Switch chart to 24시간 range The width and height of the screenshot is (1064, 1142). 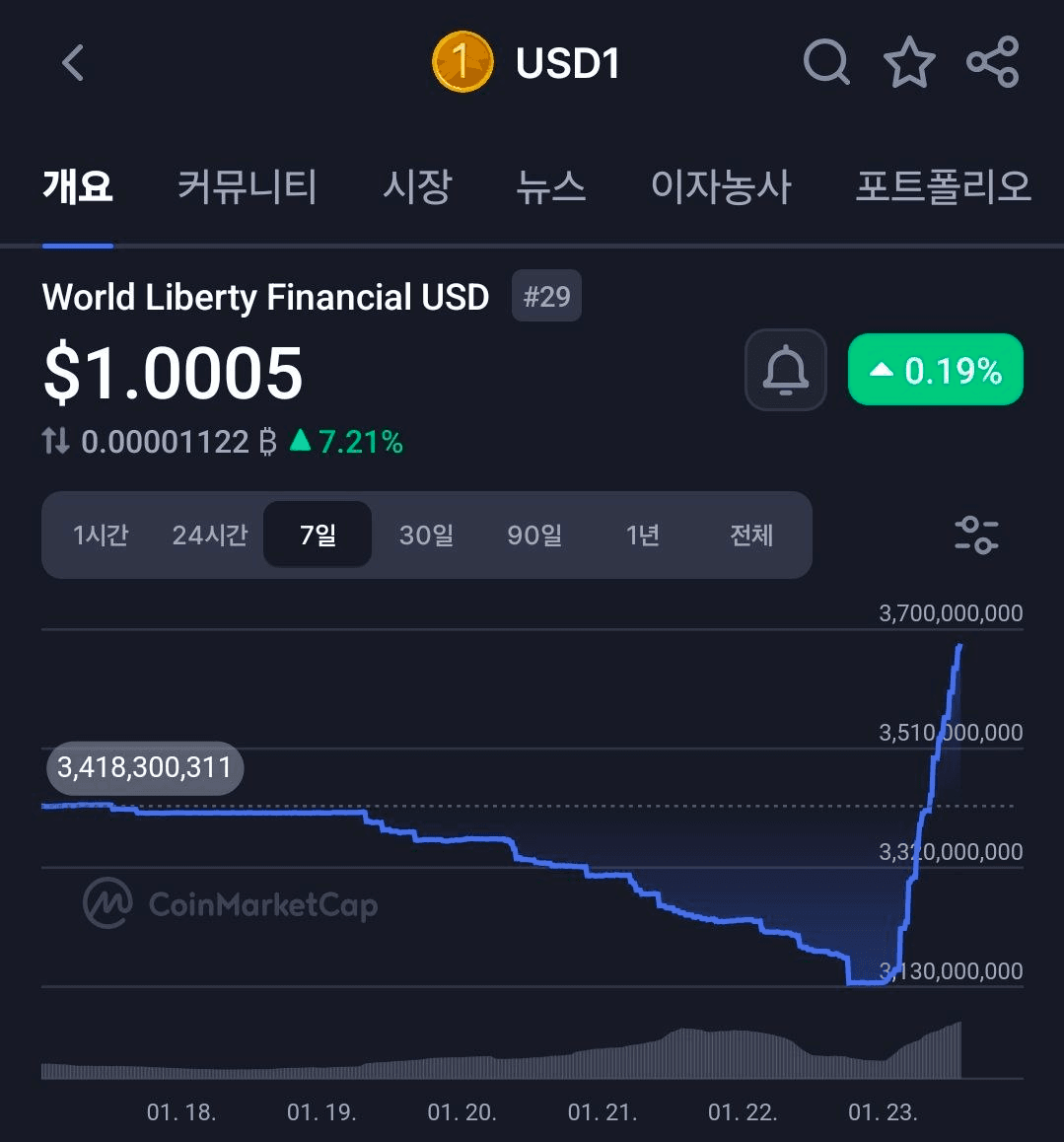point(209,535)
